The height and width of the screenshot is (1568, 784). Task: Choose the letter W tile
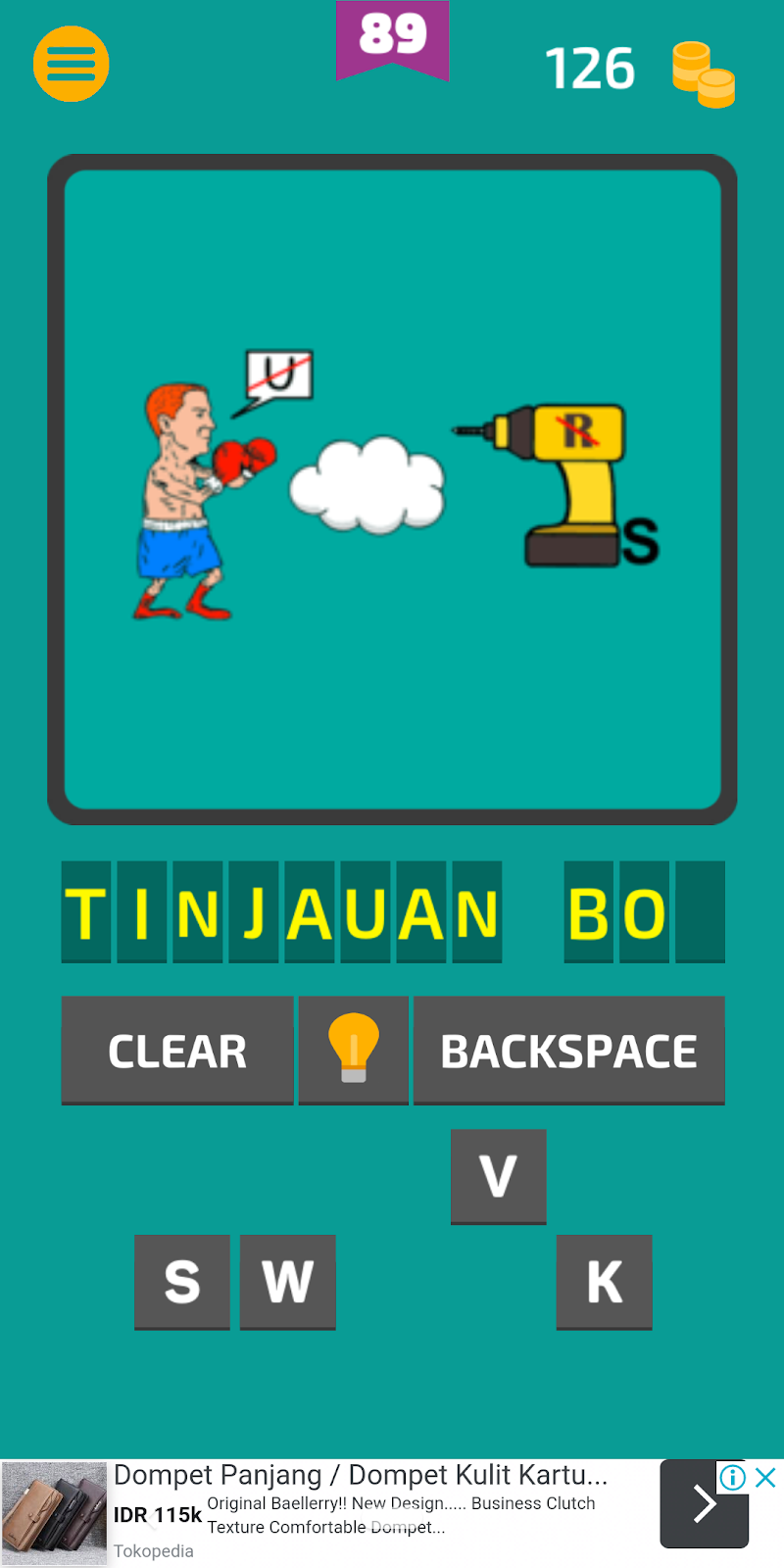pos(288,1282)
